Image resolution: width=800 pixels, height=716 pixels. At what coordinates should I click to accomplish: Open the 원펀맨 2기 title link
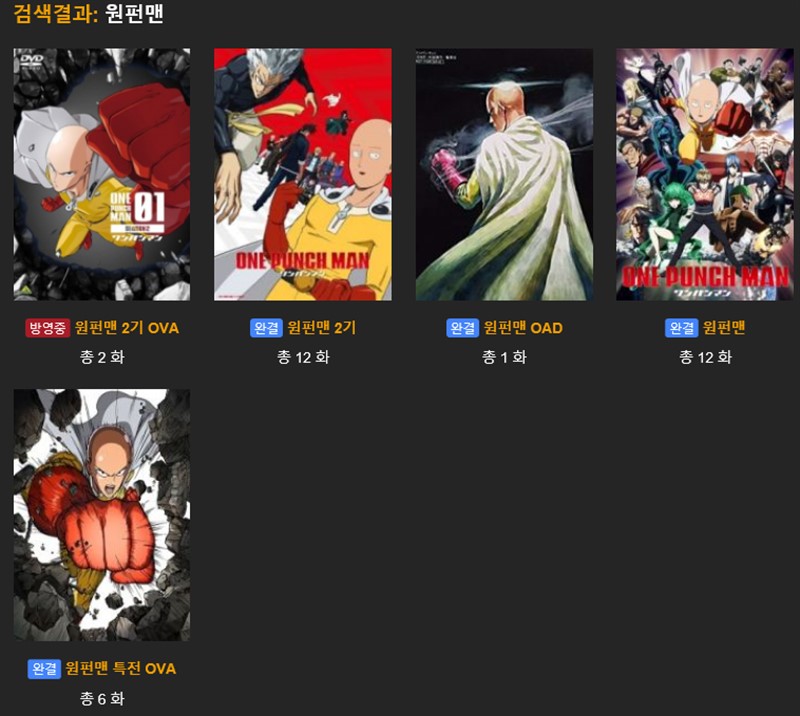click(321, 328)
